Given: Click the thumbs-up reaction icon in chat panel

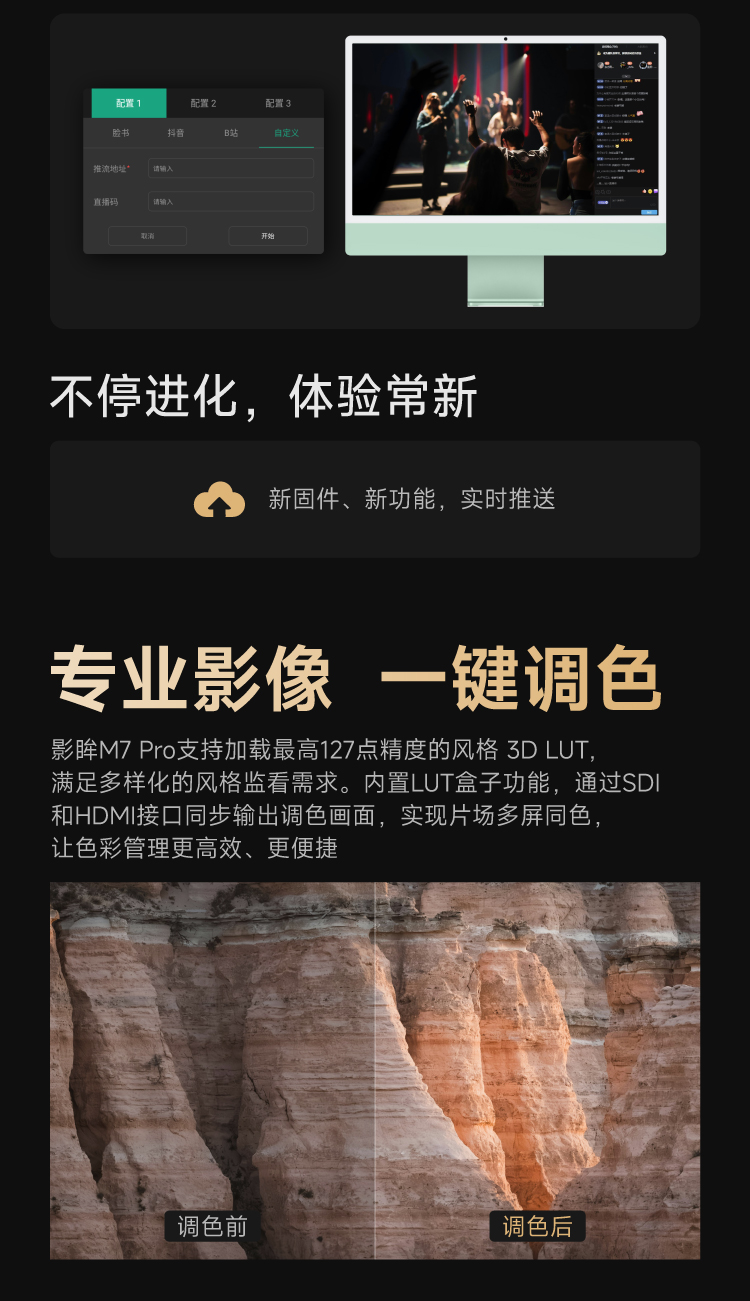Looking at the screenshot, I should [x=644, y=192].
